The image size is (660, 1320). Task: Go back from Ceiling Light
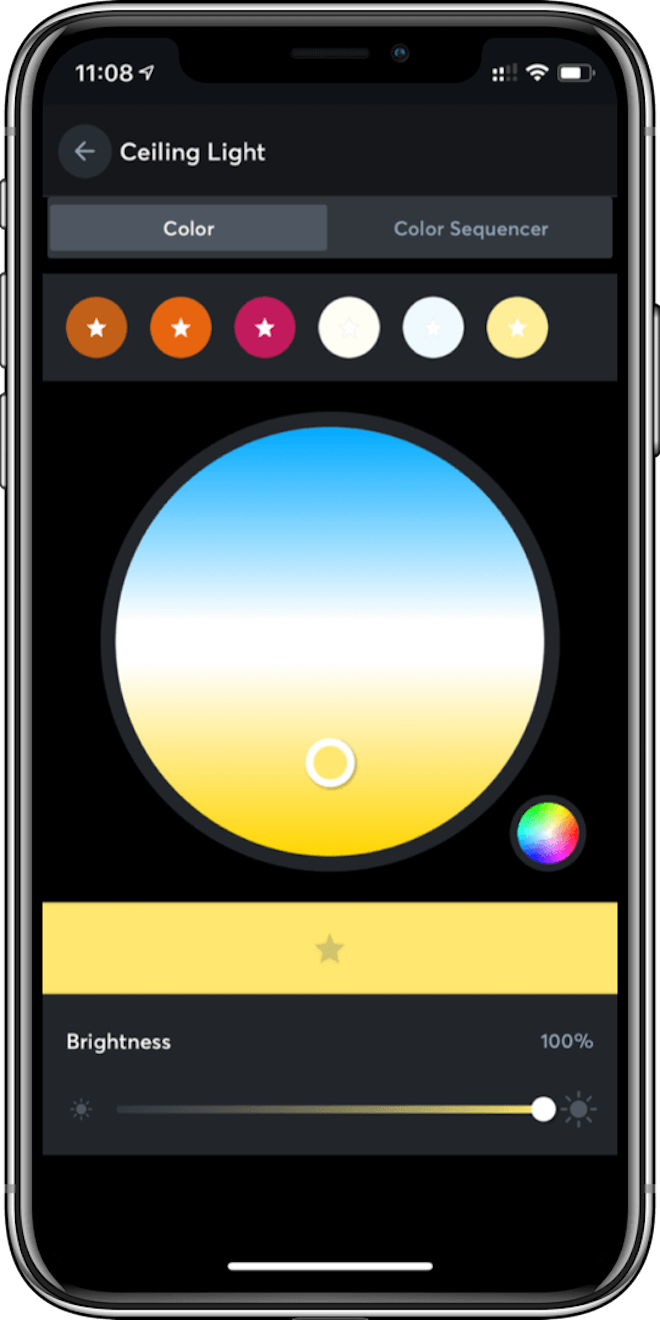point(84,152)
